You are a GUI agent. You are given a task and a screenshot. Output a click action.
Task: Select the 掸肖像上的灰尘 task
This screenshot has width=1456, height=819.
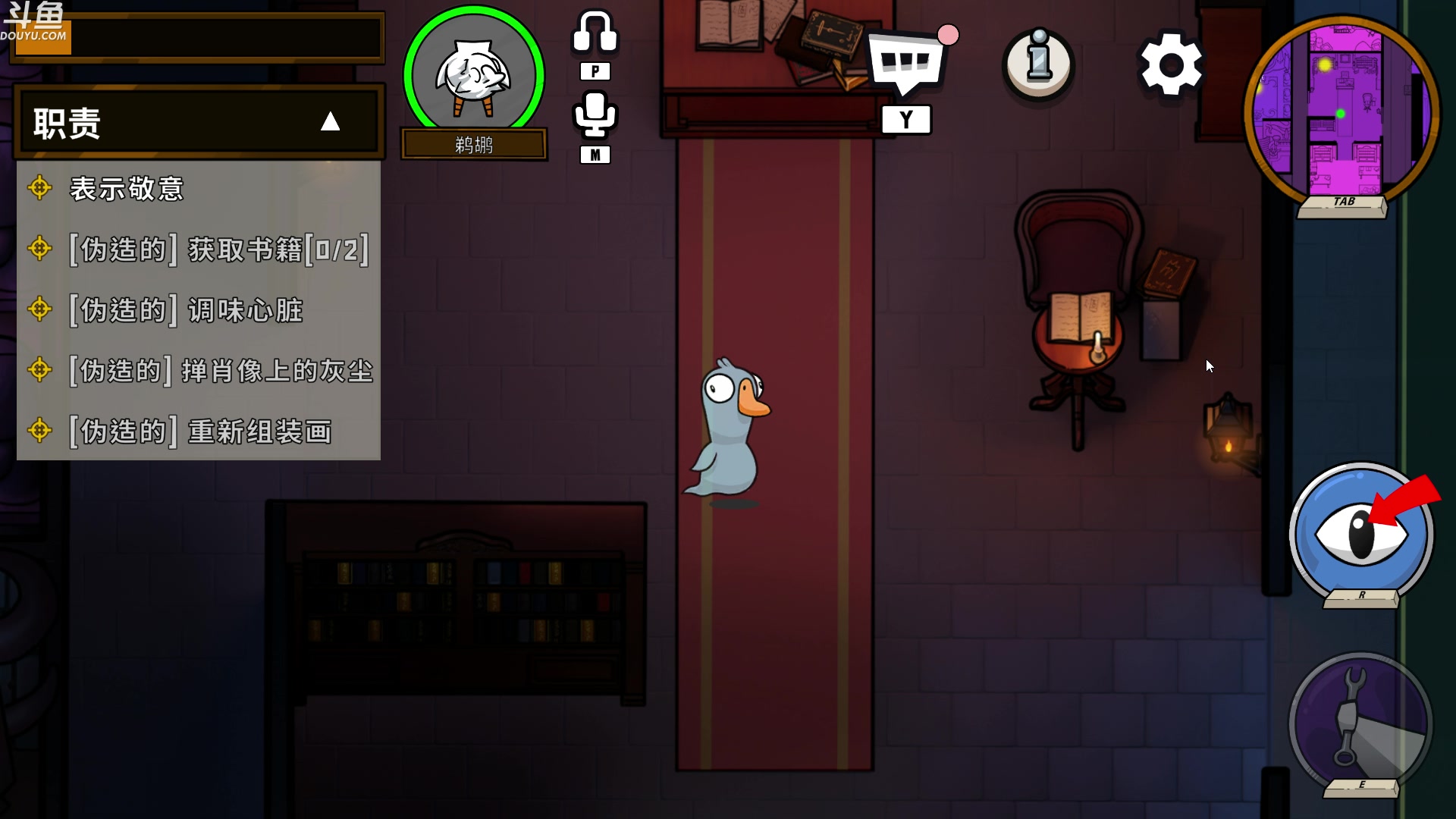point(221,370)
